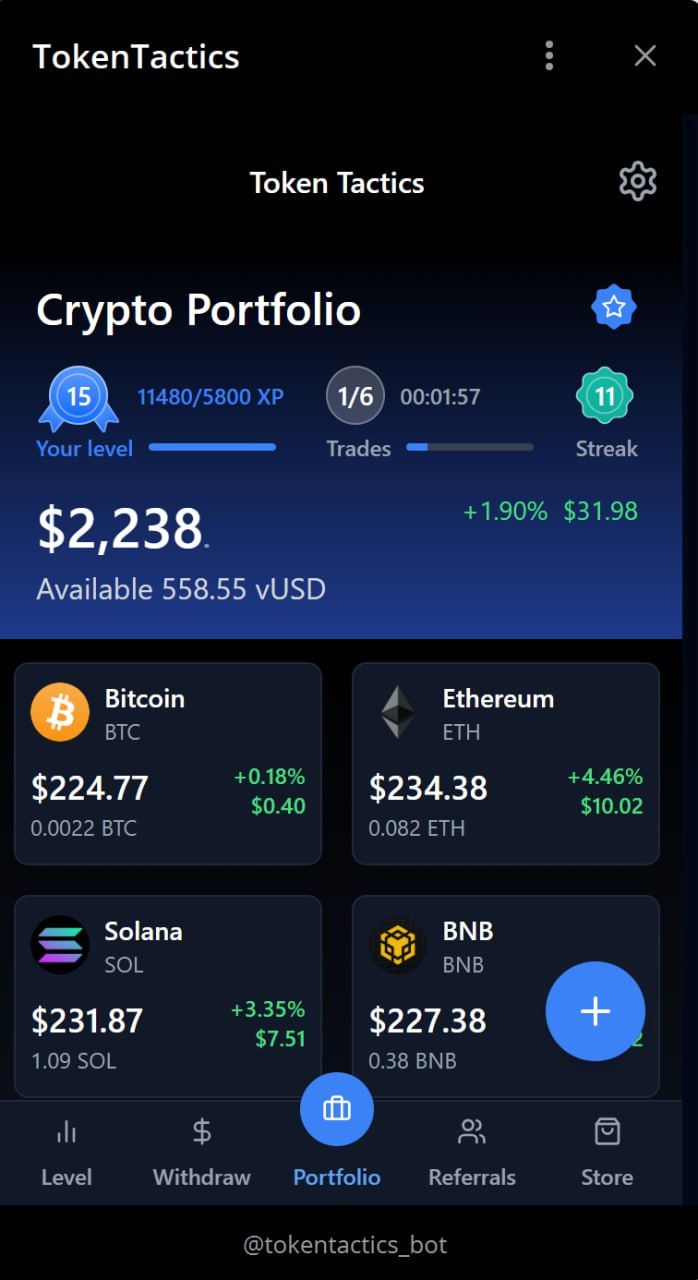This screenshot has width=698, height=1280.
Task: View the Solana holding card
Action: click(x=168, y=995)
